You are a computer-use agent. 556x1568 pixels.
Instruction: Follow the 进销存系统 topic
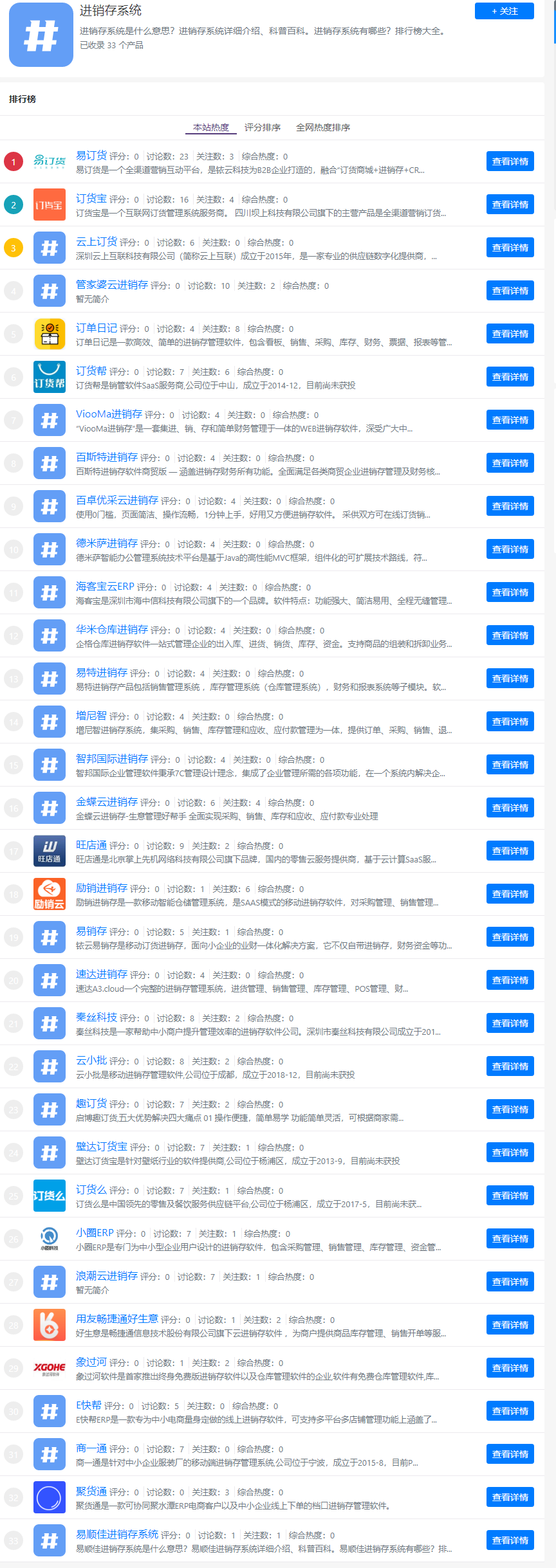[504, 11]
